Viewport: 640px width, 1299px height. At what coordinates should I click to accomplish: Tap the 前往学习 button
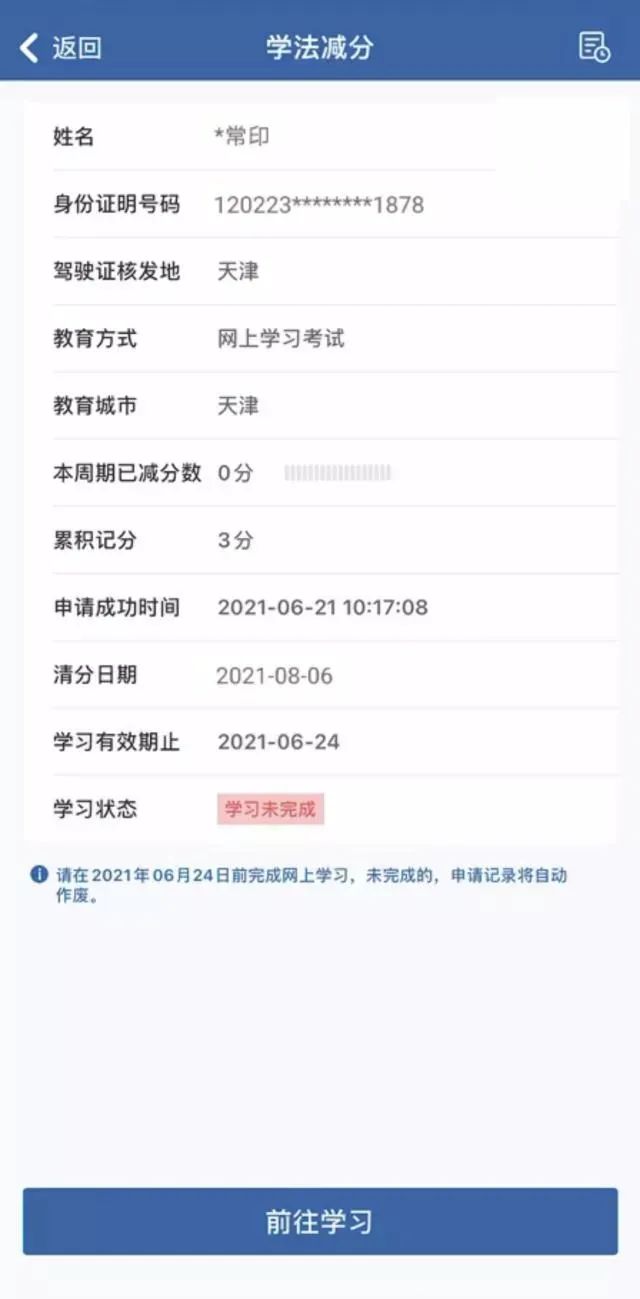coord(320,1221)
